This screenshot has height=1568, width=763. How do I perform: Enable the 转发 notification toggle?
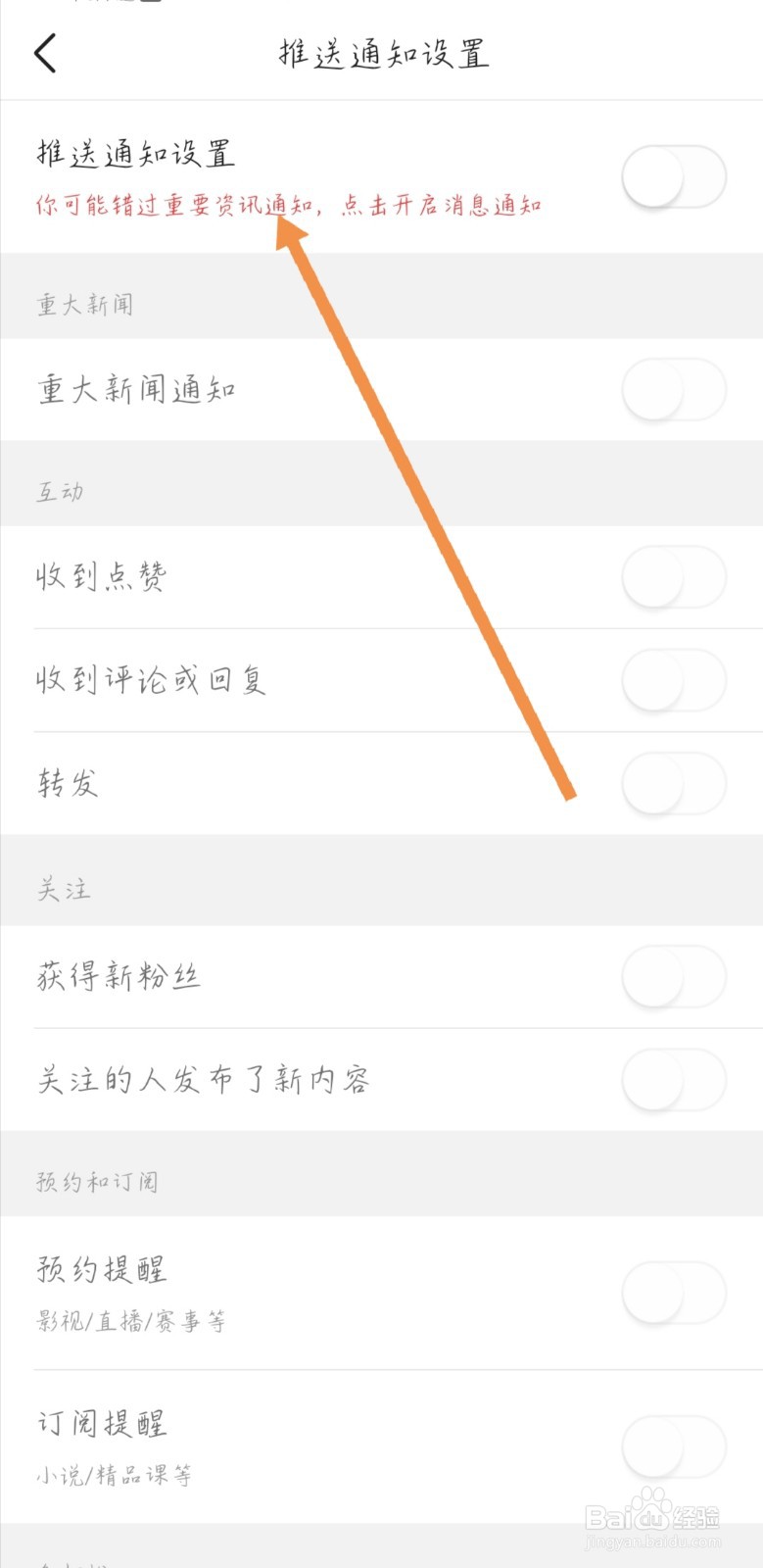point(673,783)
